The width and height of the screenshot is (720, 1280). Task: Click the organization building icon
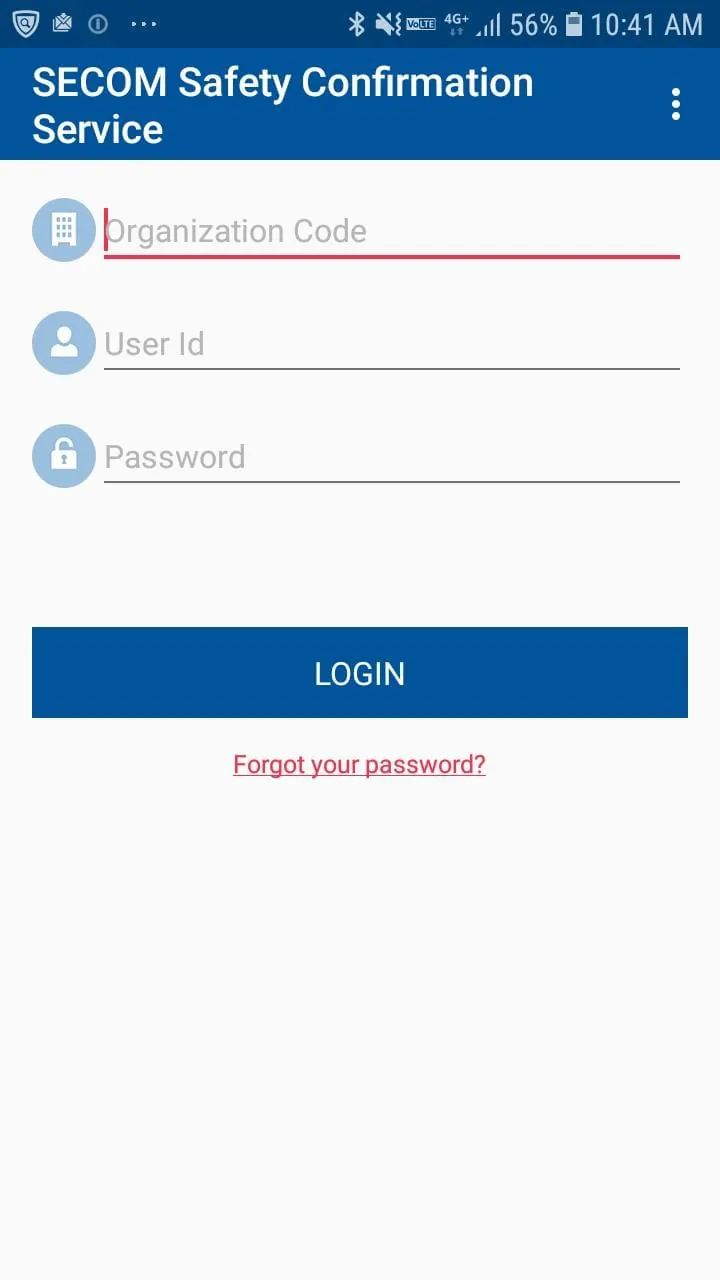[x=63, y=229]
